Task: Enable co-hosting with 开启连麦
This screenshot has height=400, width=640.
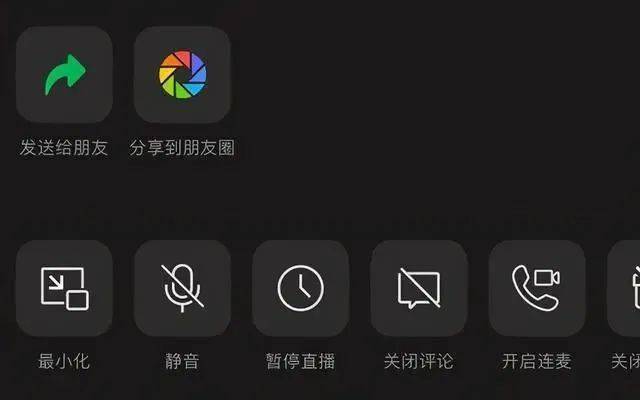Action: pos(536,288)
